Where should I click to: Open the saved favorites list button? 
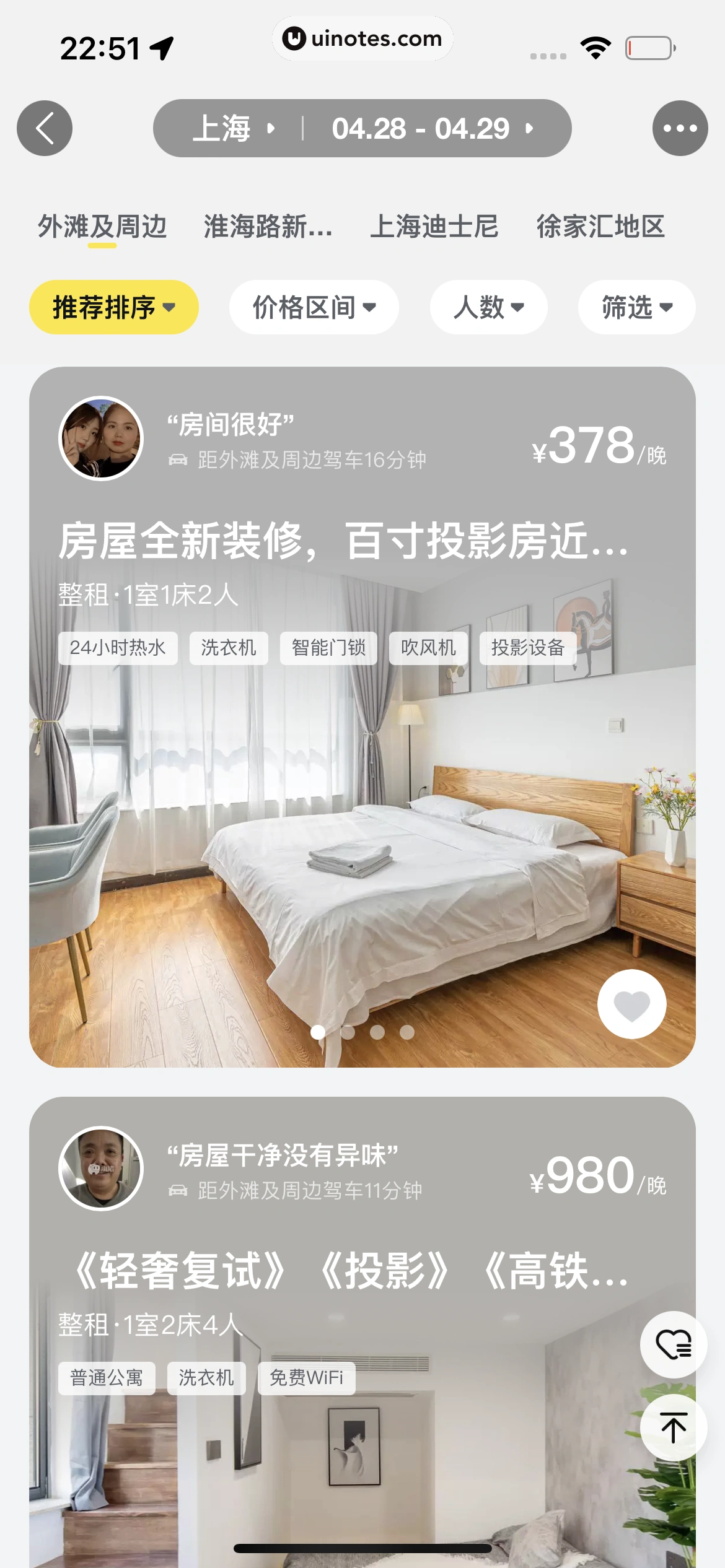coord(673,1344)
